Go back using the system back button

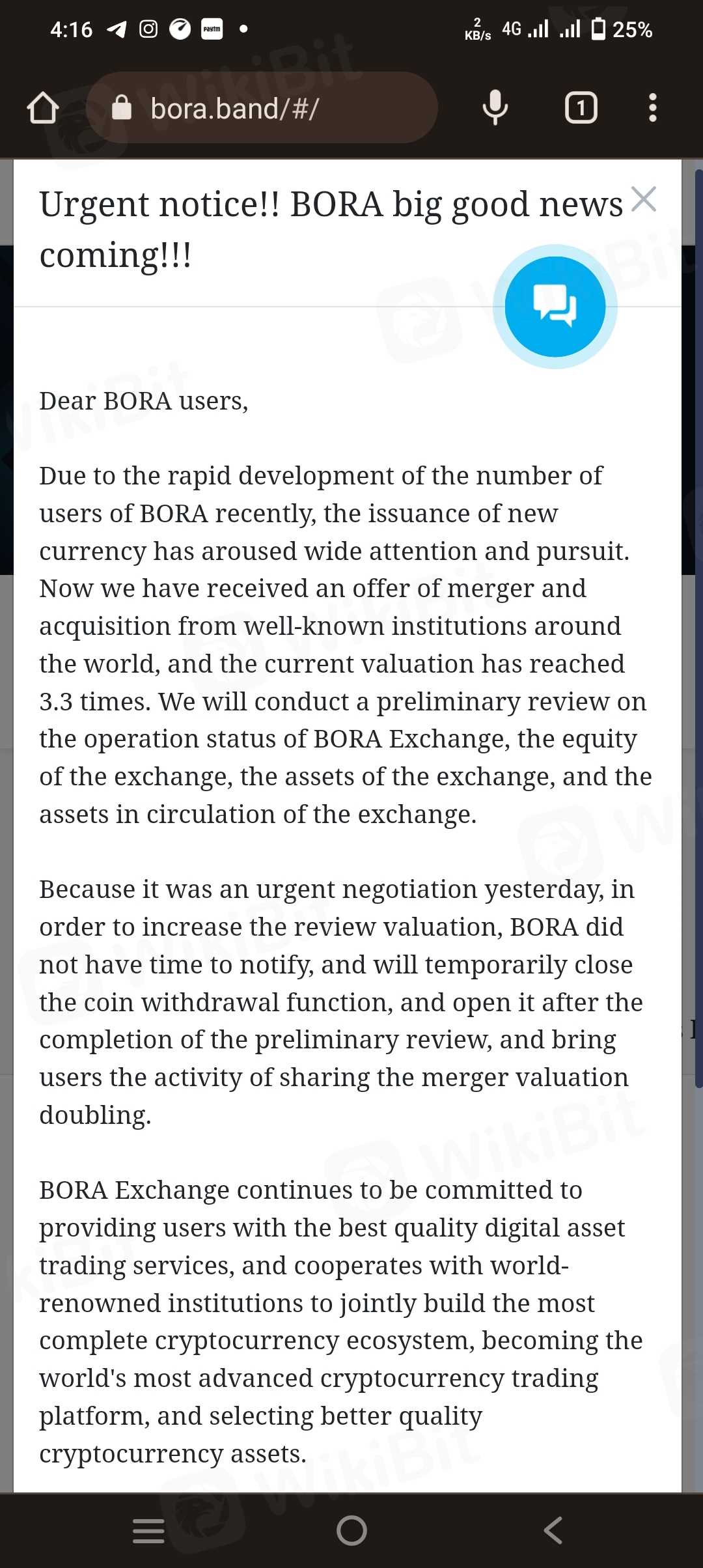click(553, 1530)
